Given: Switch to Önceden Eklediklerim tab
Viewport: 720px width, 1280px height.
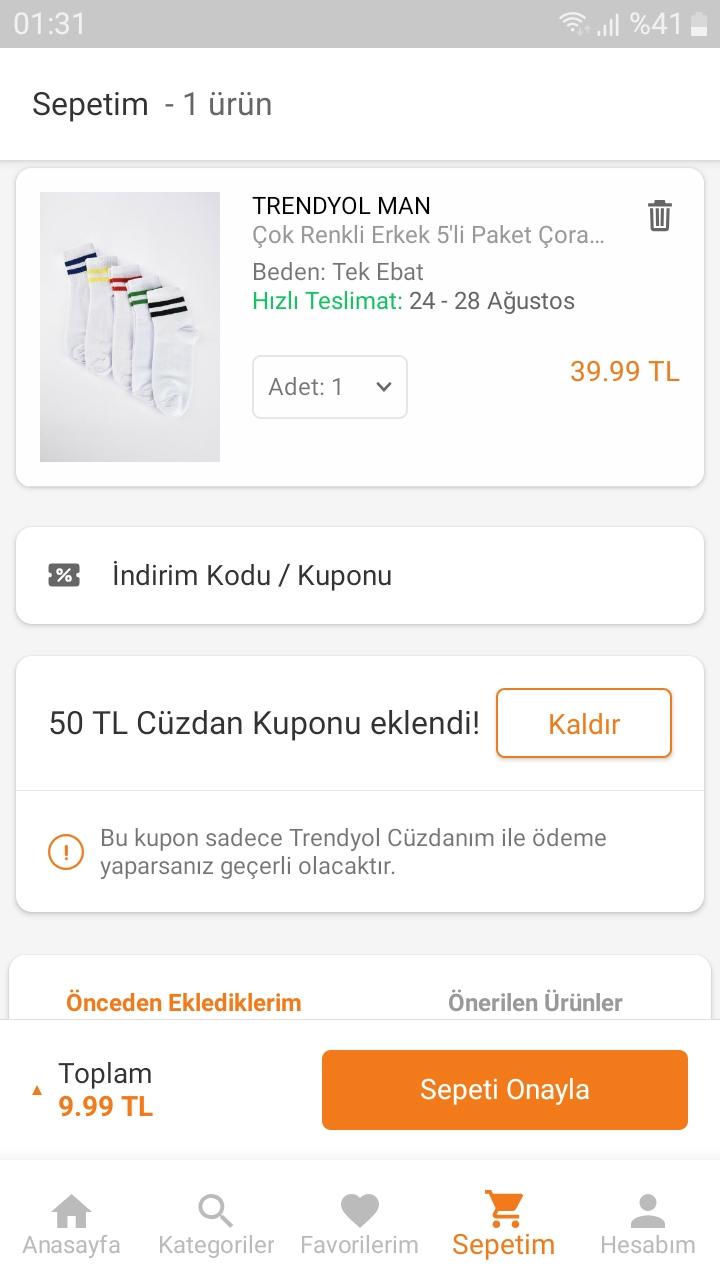Looking at the screenshot, I should (184, 1002).
